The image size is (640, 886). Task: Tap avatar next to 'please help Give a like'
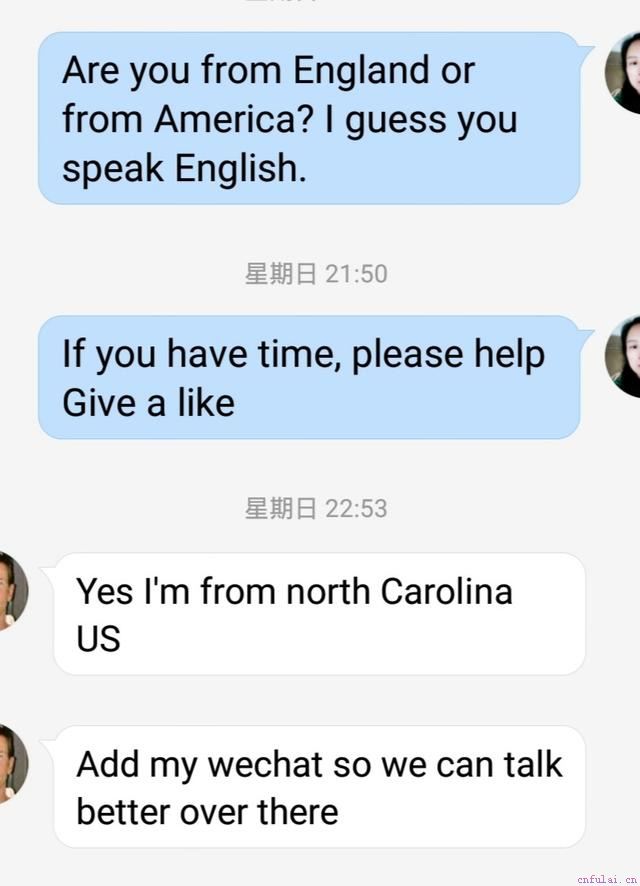pos(624,356)
